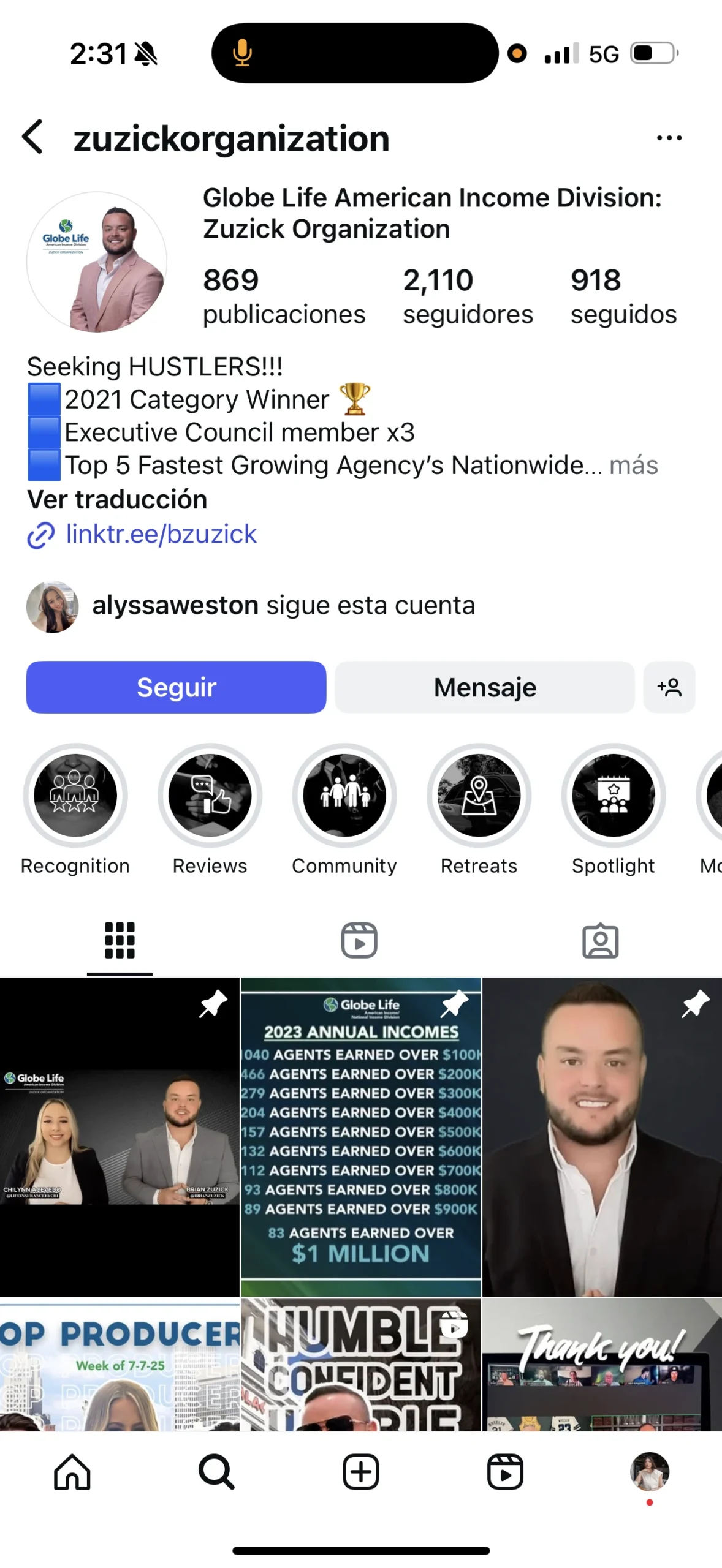Open the 2023 Annual Incomes pinned post
Image resolution: width=722 pixels, height=1568 pixels.
tap(360, 1137)
